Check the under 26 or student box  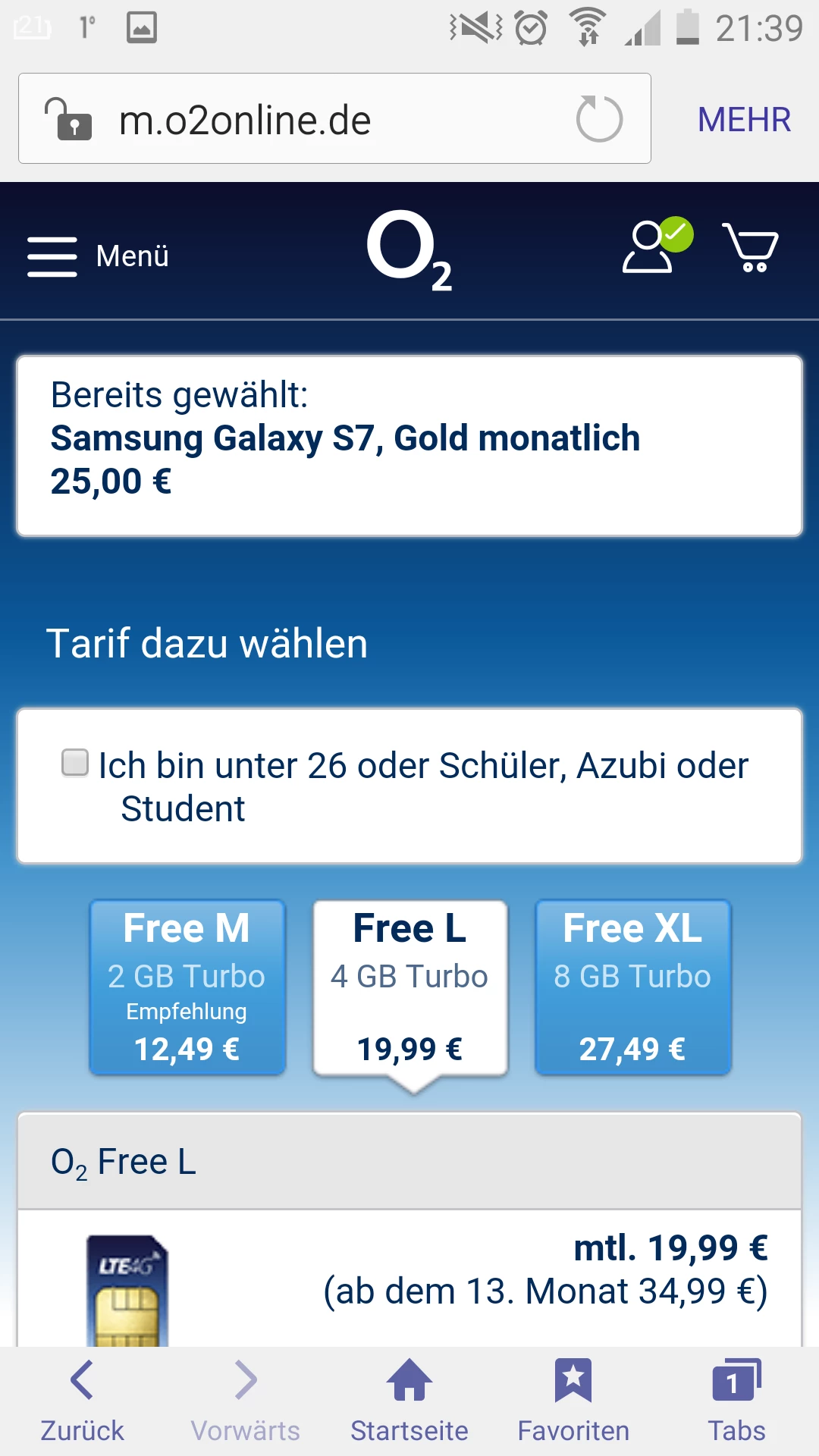tap(75, 763)
